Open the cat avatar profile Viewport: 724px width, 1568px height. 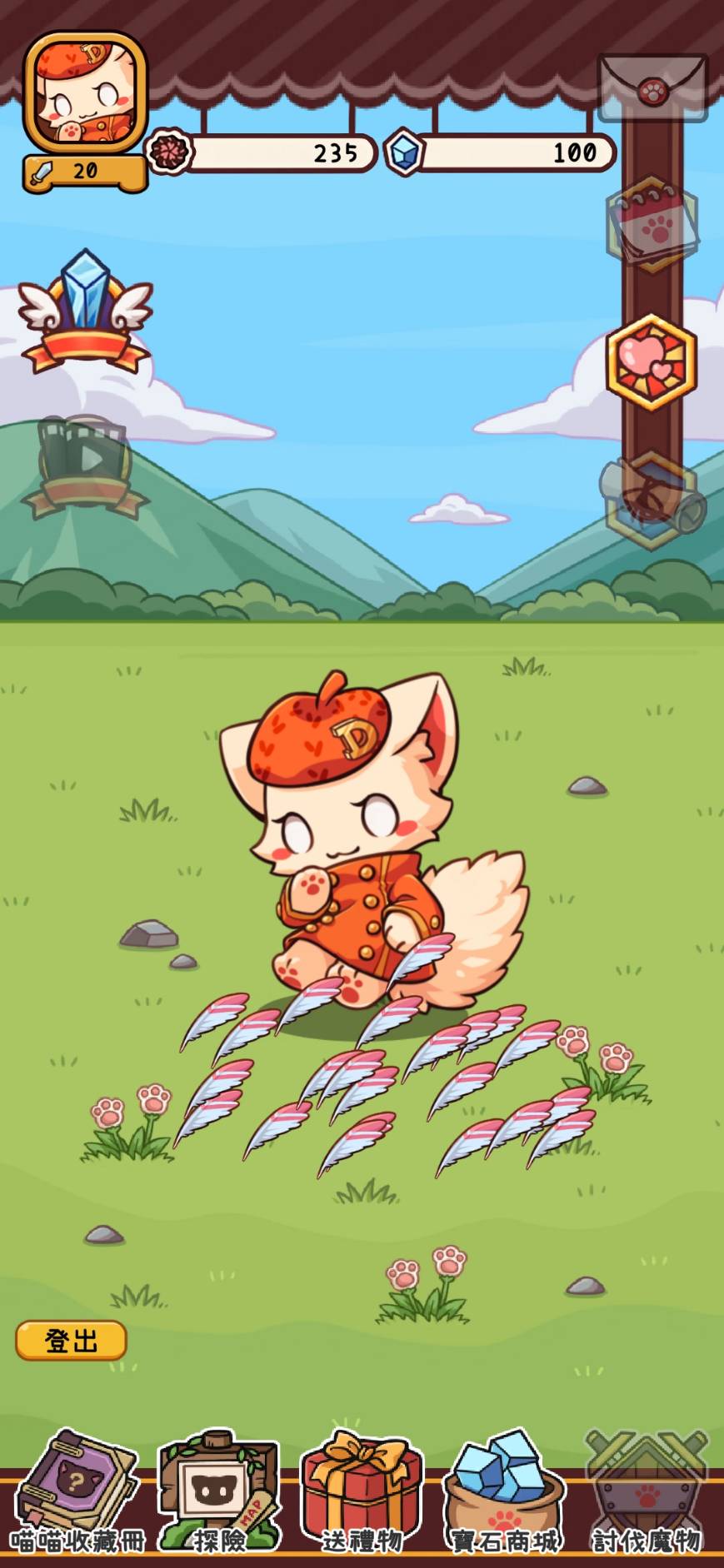(x=85, y=92)
